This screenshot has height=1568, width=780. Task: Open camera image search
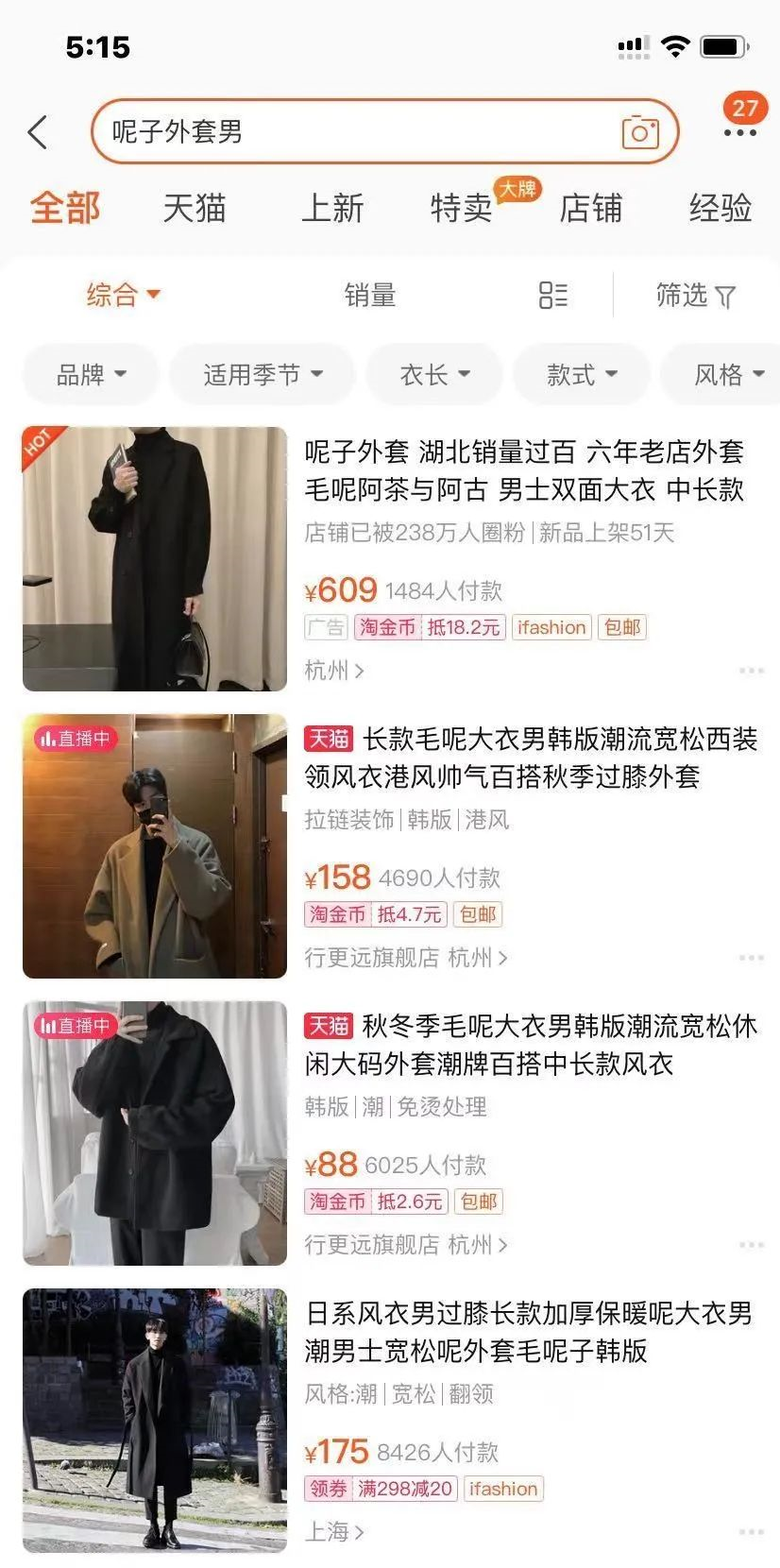pos(639,132)
